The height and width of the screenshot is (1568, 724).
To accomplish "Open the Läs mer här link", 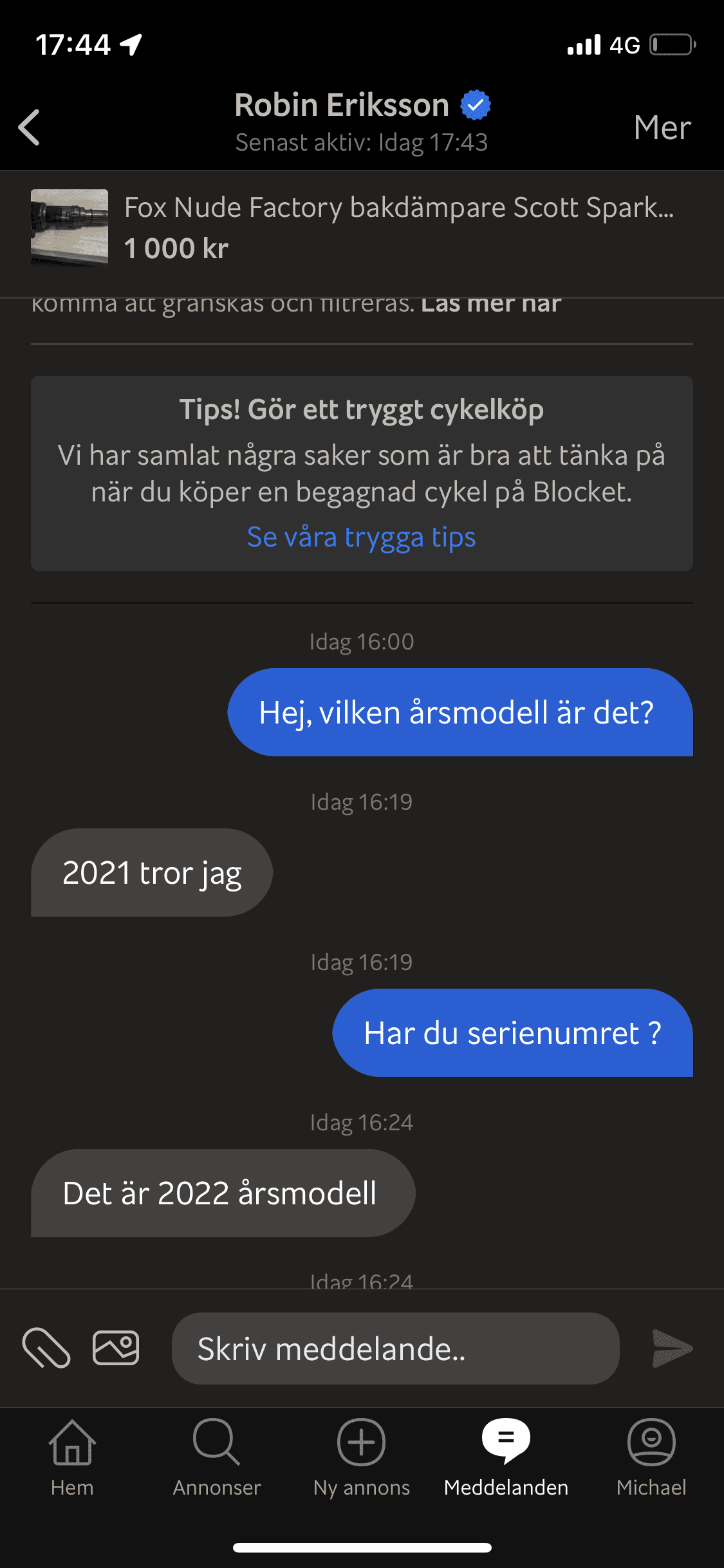I will [x=491, y=305].
